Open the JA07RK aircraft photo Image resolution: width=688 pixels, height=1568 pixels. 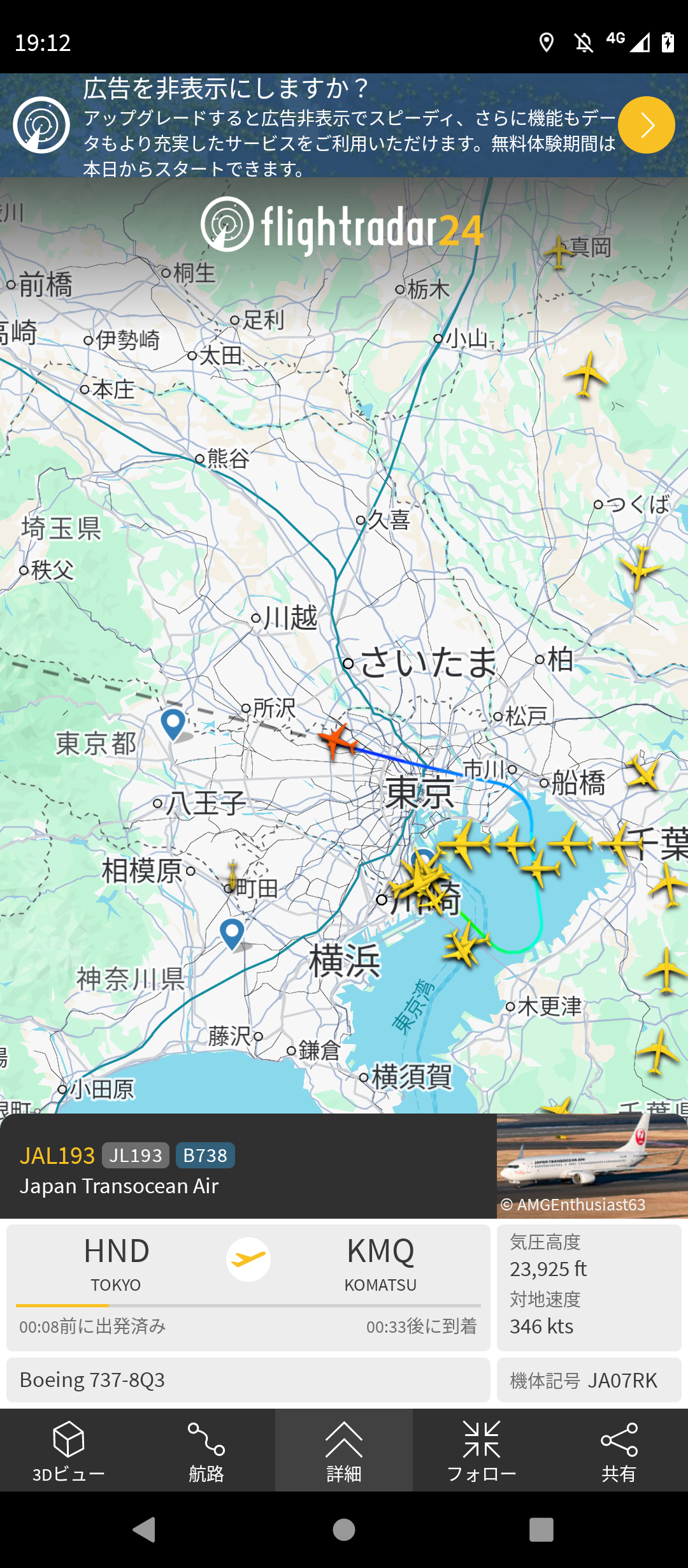(x=592, y=1166)
